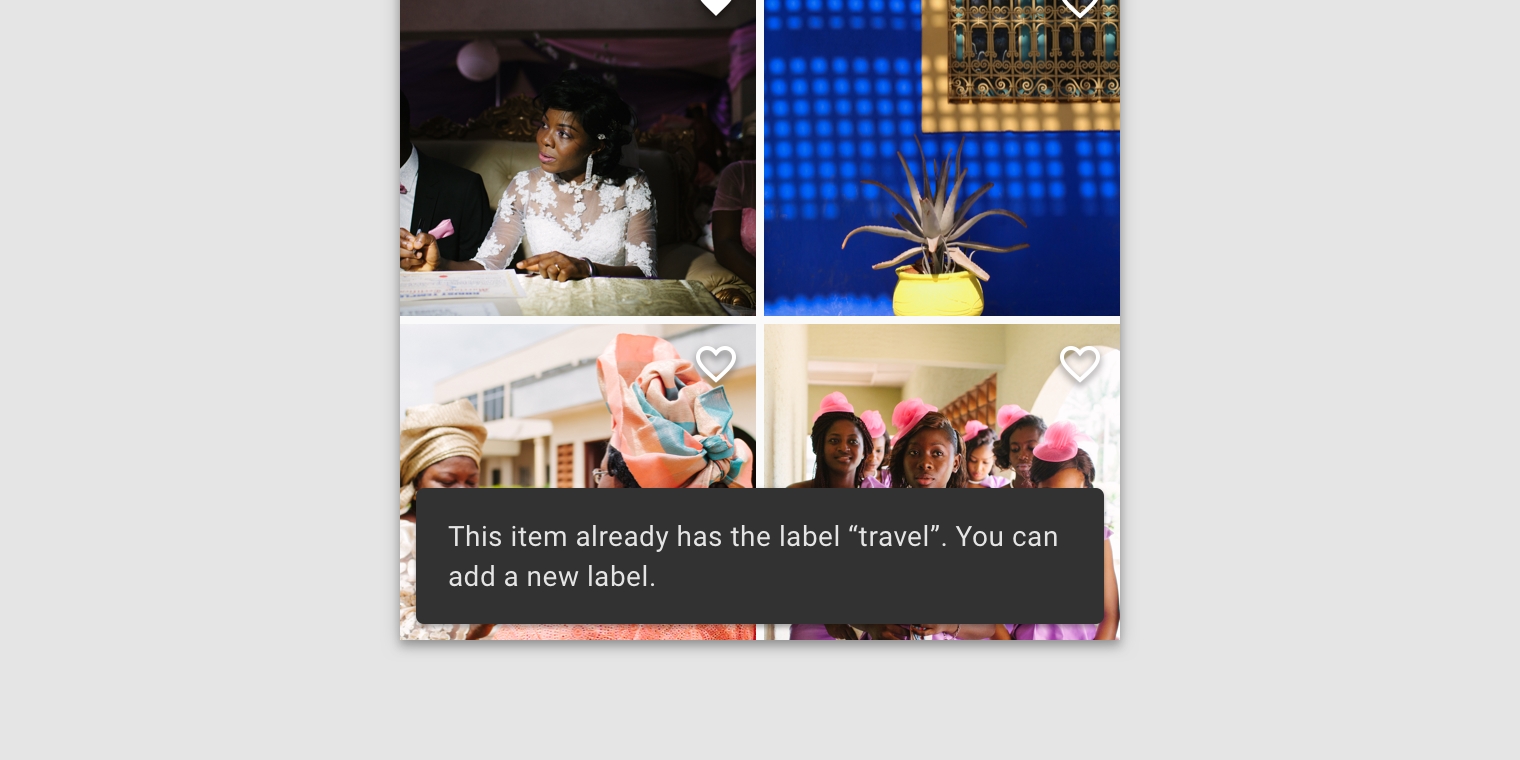Like the photo of girls in pink hats
Image resolution: width=1520 pixels, height=760 pixels.
click(x=1080, y=364)
